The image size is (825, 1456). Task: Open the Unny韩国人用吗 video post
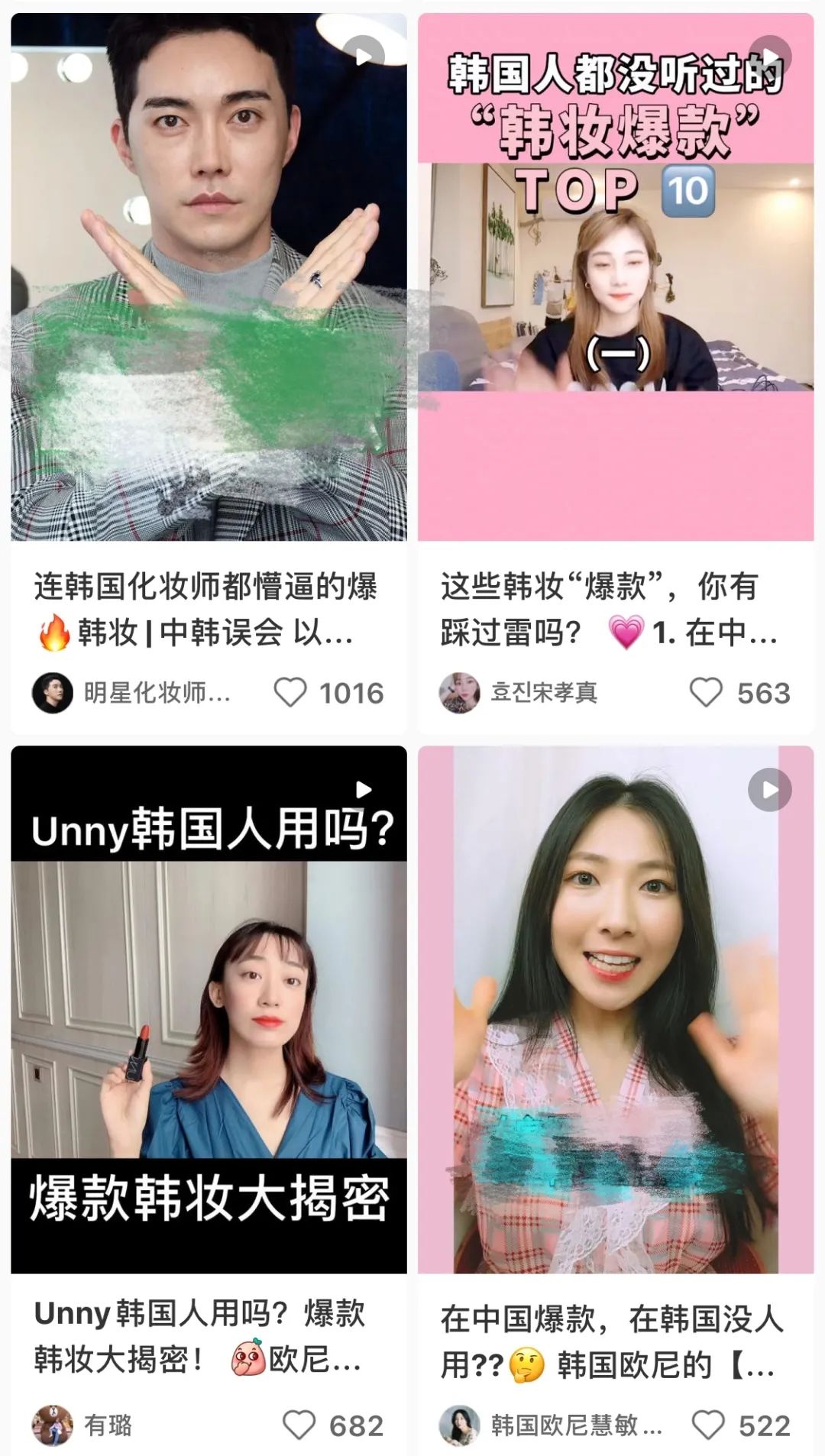[209, 1008]
